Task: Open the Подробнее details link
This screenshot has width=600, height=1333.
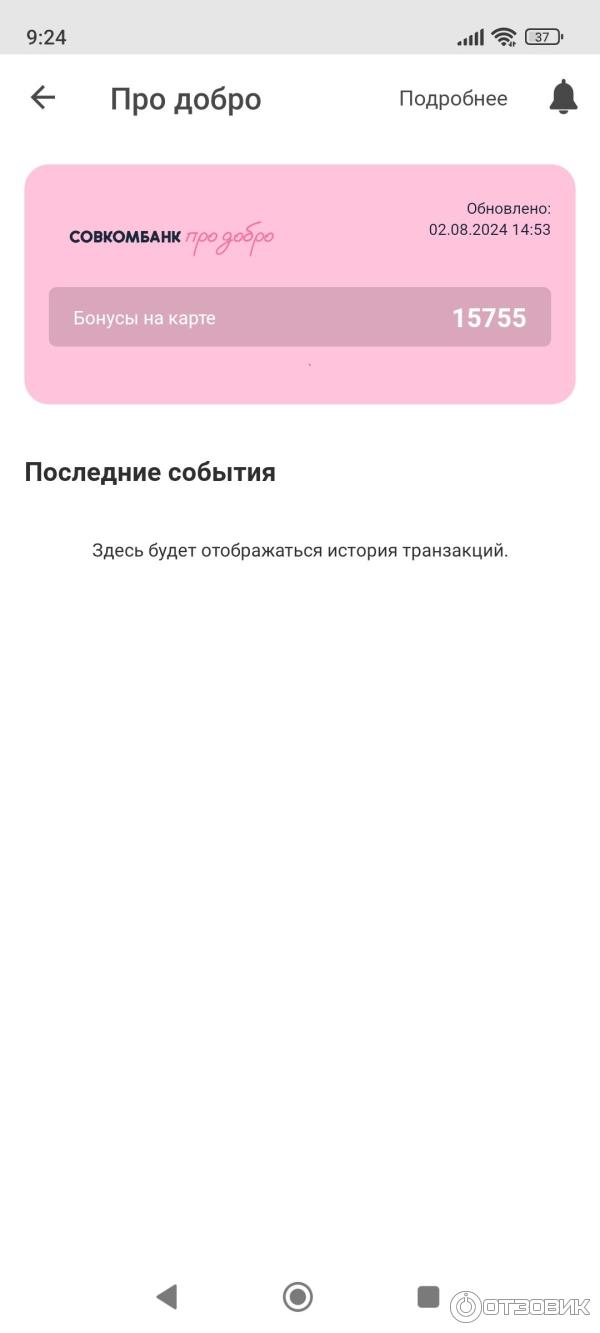Action: pos(453,98)
